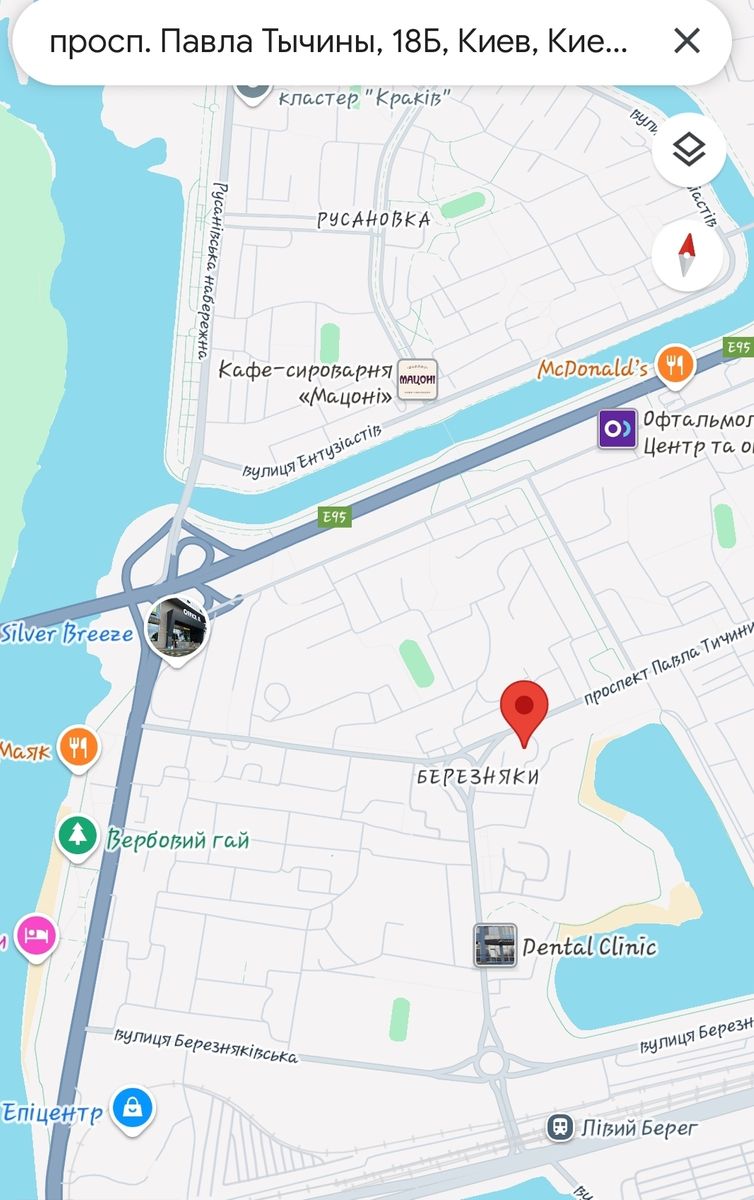Clear the searched address
The image size is (754, 1200).
point(686,41)
